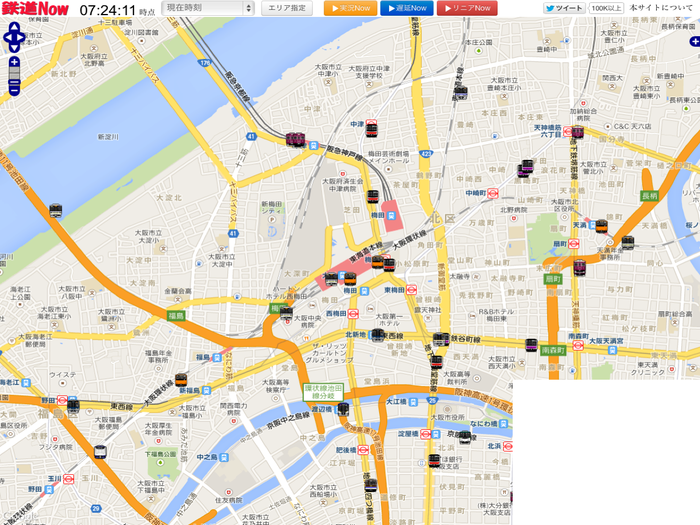Select the orange 東京Now button

tap(348, 8)
